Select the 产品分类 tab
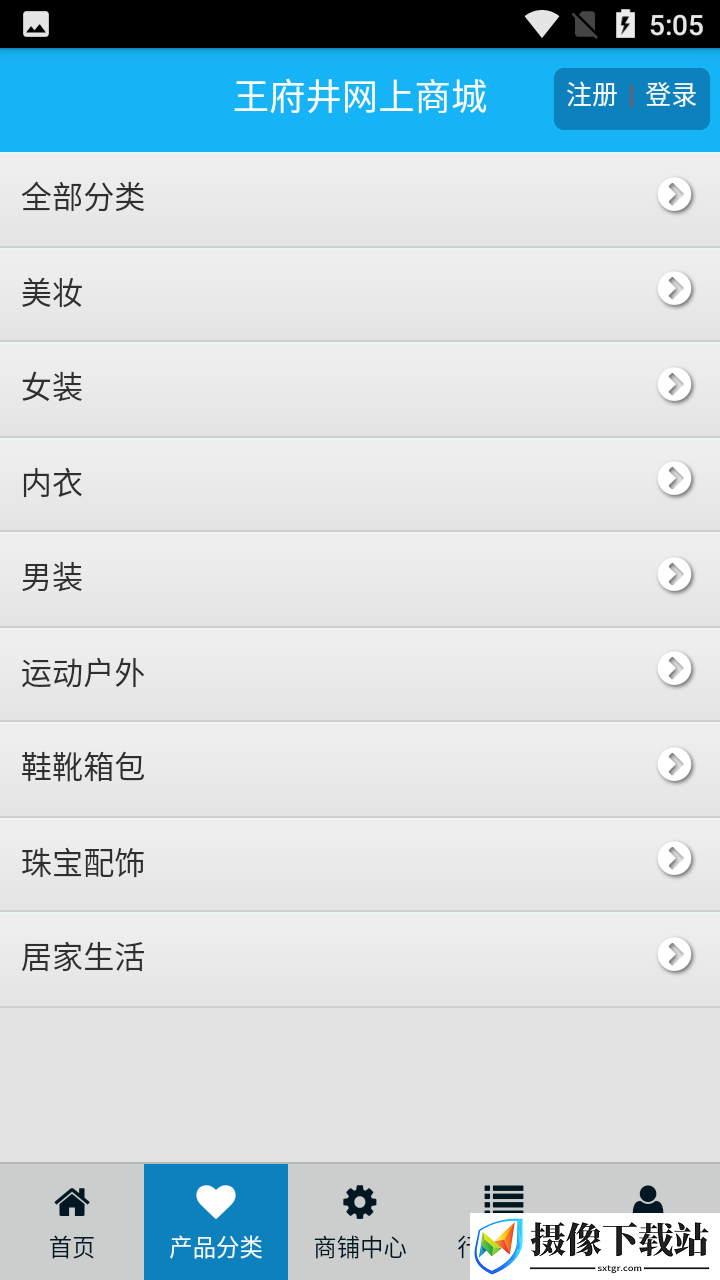 click(x=216, y=1222)
